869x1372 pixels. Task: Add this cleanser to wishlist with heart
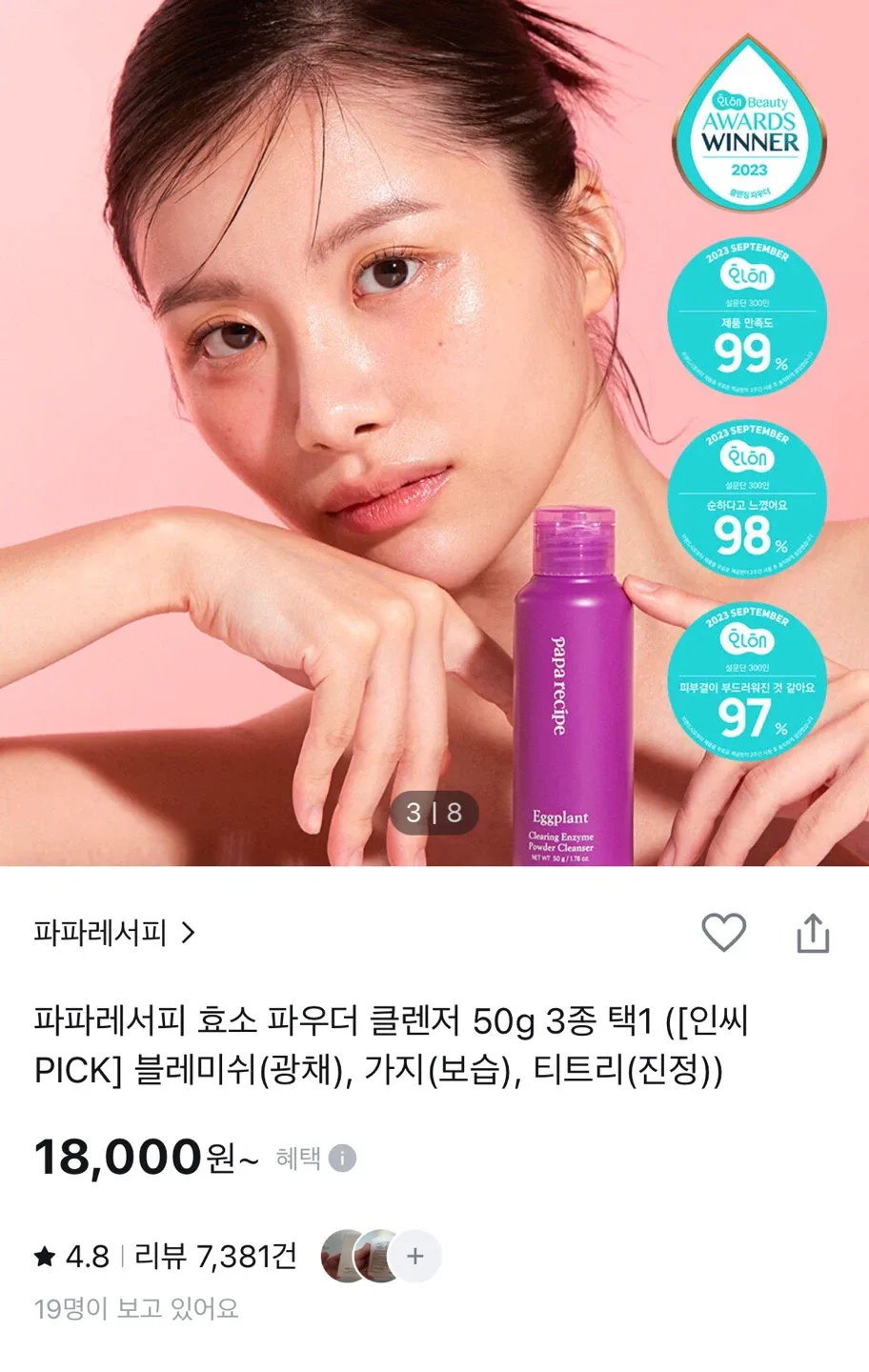[723, 932]
